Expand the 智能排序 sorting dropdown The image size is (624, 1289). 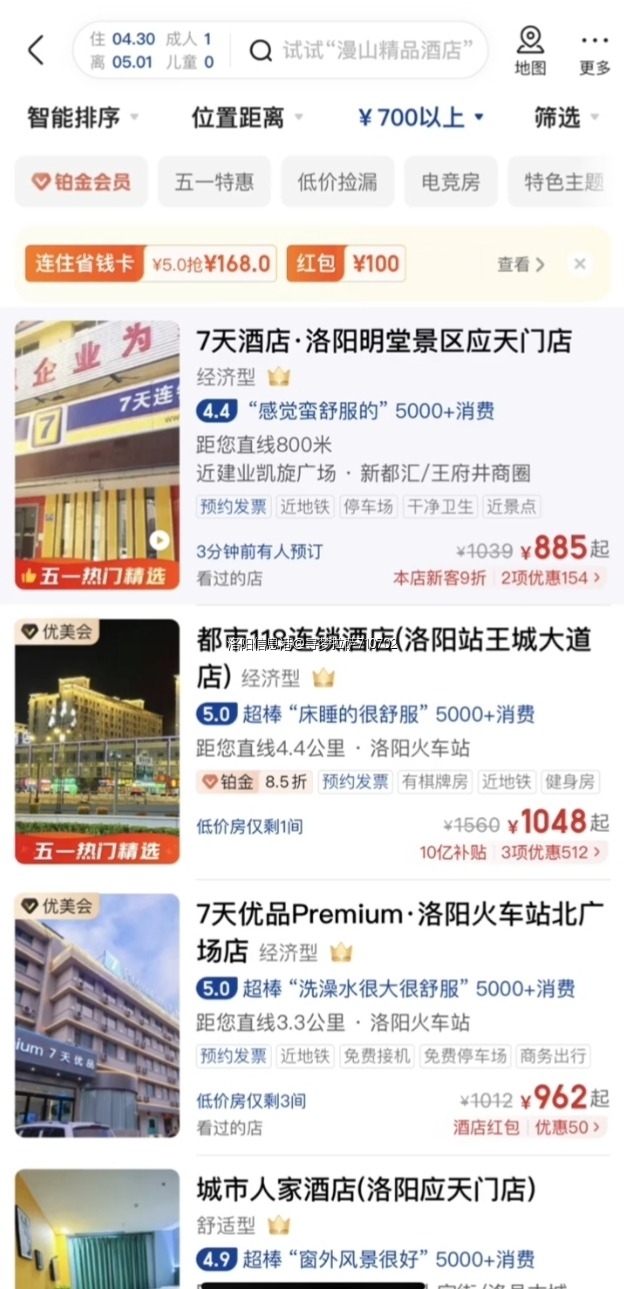pyautogui.click(x=82, y=118)
